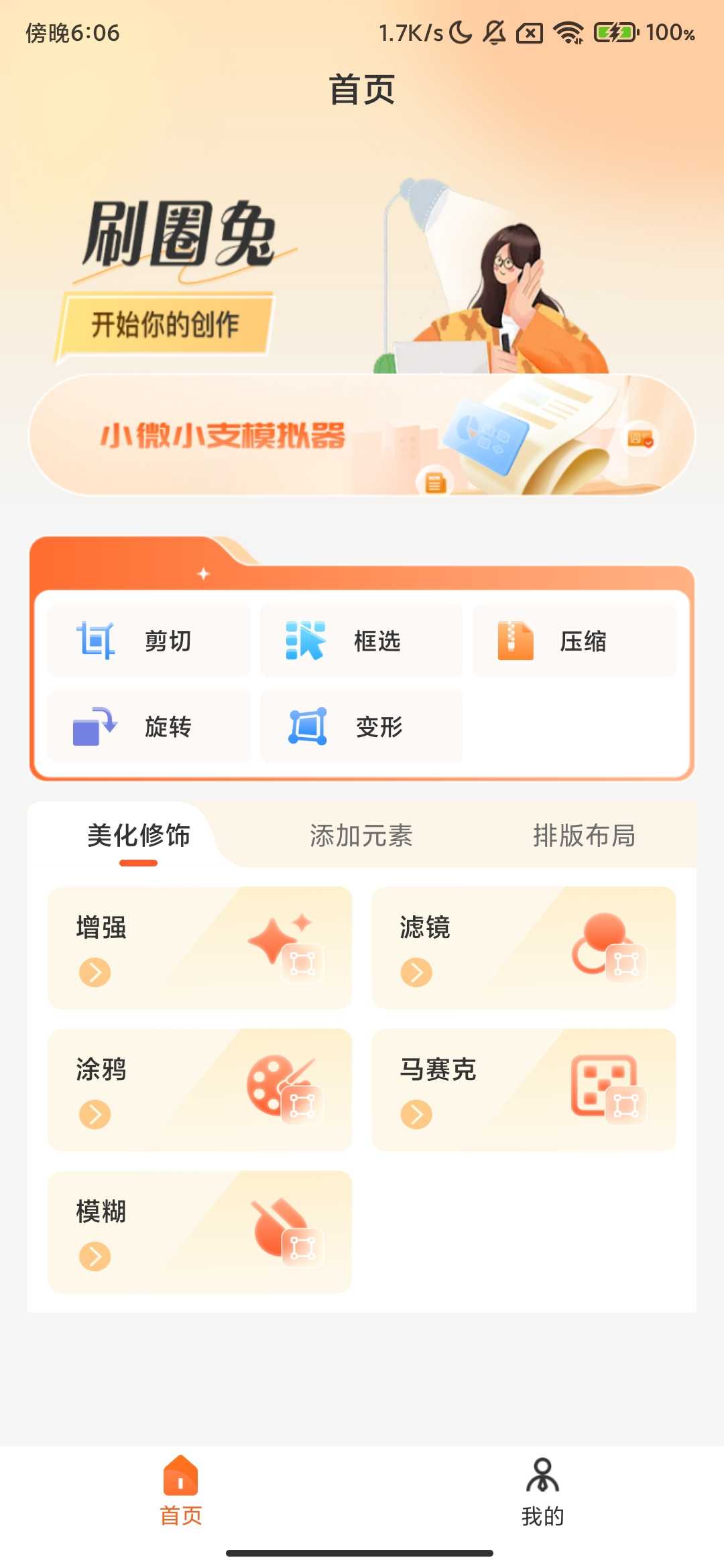The width and height of the screenshot is (724, 1568).
Task: Switch to the 我的 bottom tab
Action: click(542, 1491)
